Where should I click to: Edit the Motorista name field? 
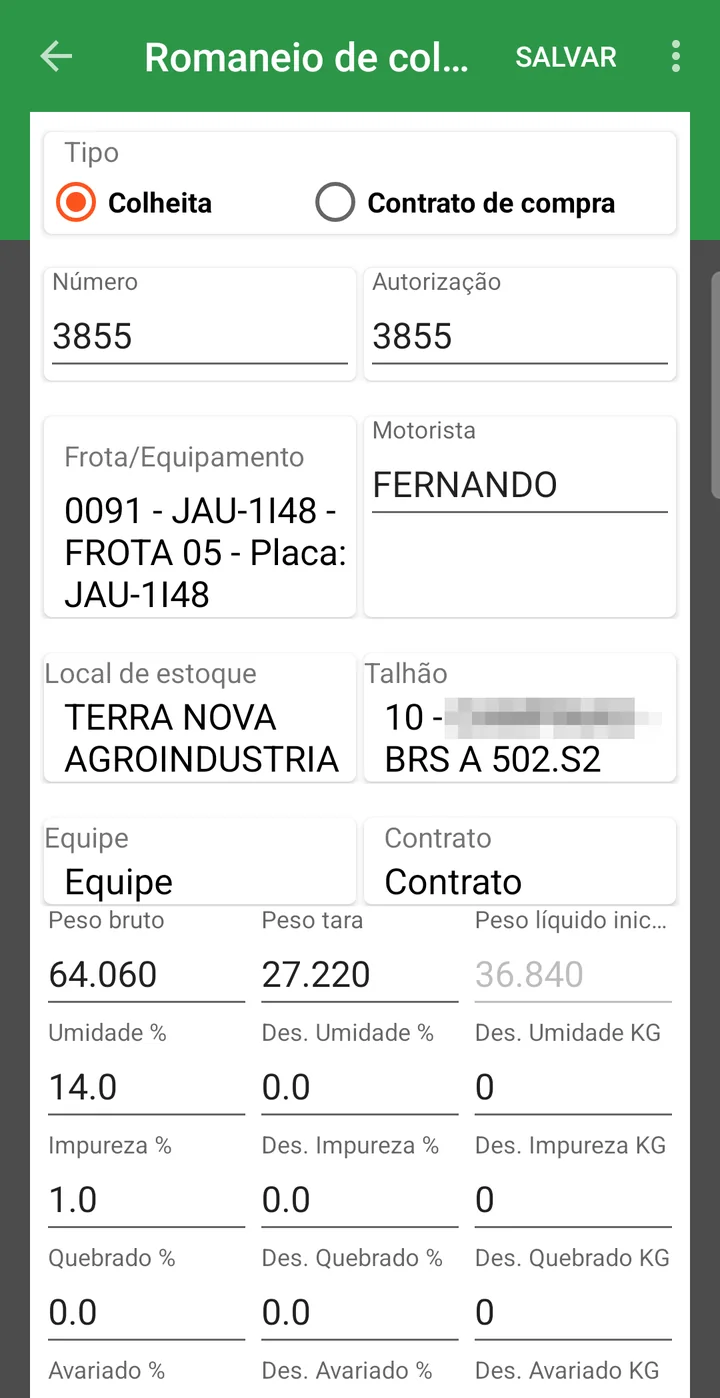520,486
